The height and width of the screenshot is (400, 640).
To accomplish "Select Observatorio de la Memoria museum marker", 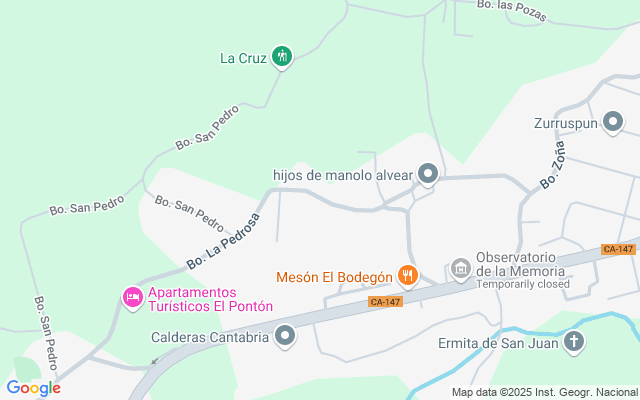I will (x=460, y=269).
